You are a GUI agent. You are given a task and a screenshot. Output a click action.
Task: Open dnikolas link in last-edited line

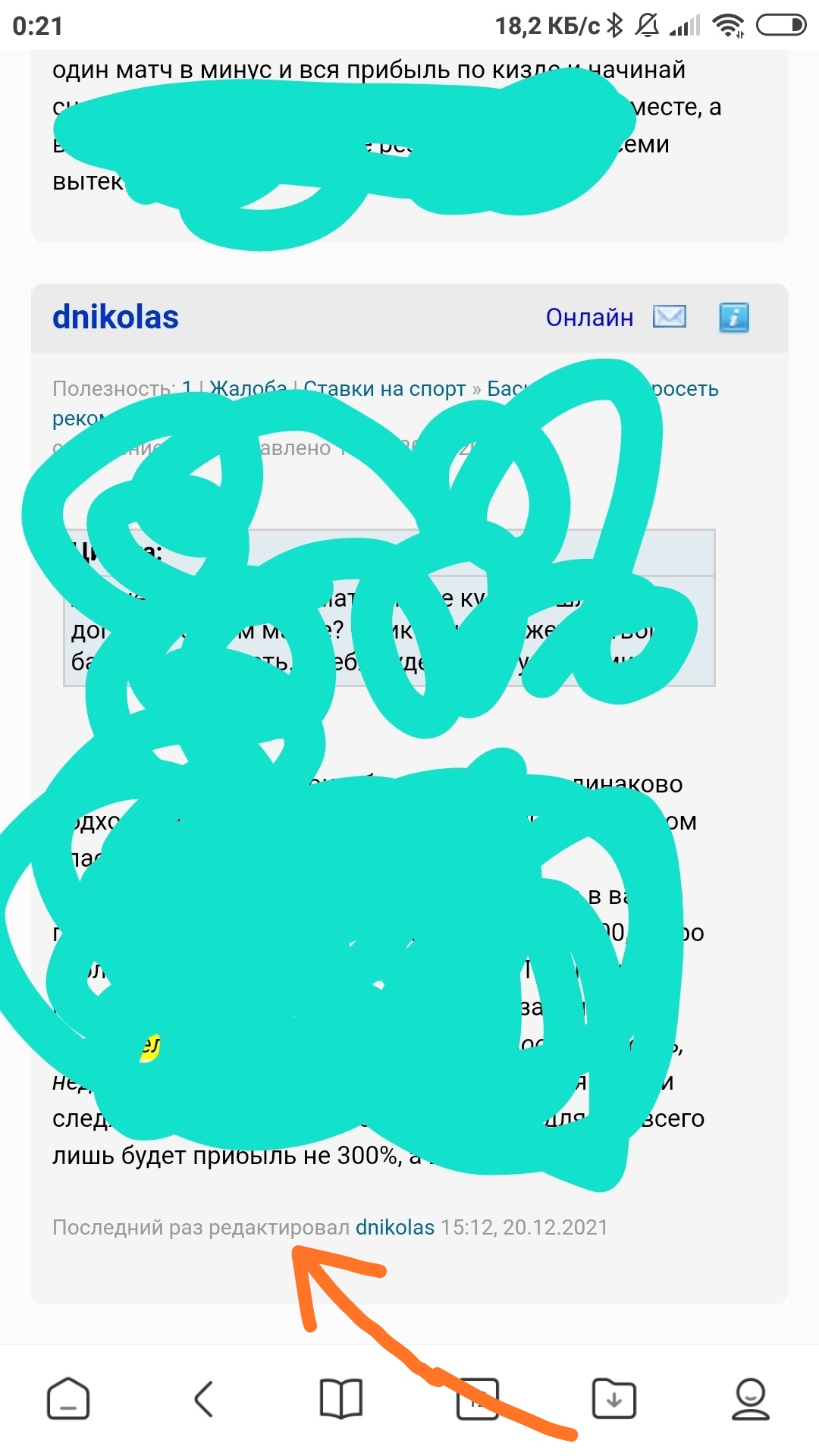[x=394, y=1227]
